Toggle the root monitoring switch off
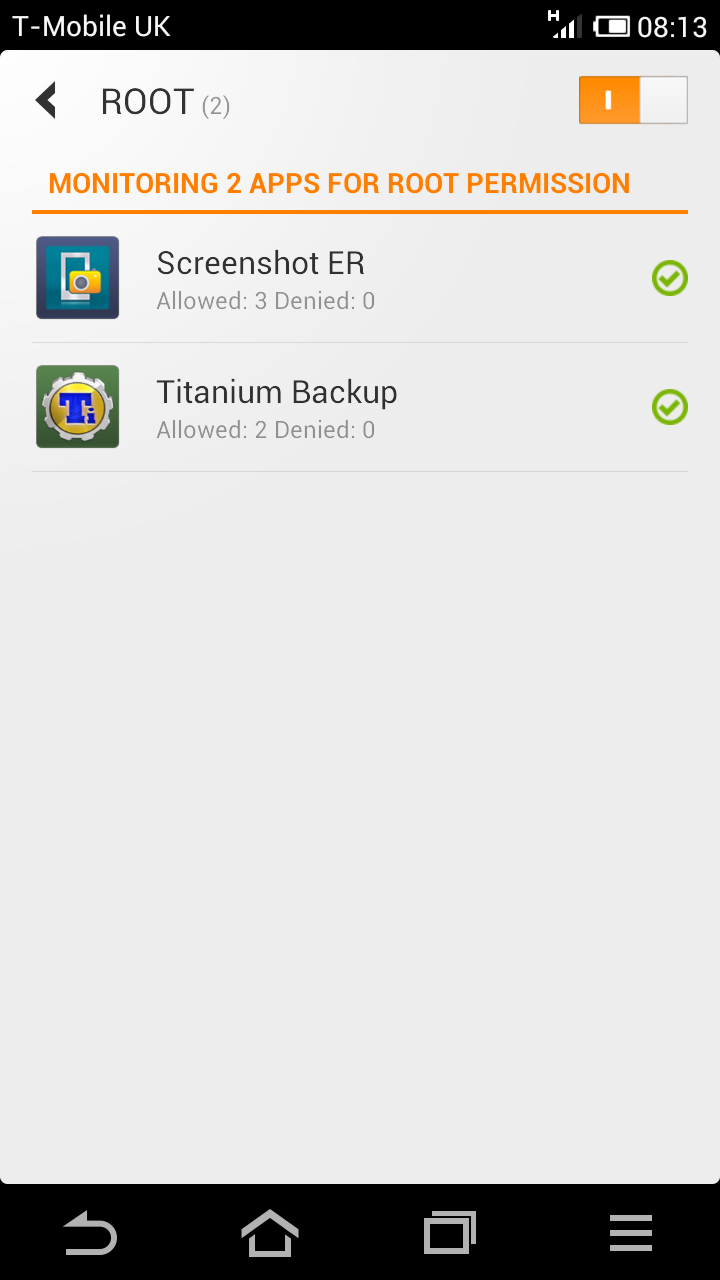This screenshot has width=720, height=1280. [x=633, y=100]
